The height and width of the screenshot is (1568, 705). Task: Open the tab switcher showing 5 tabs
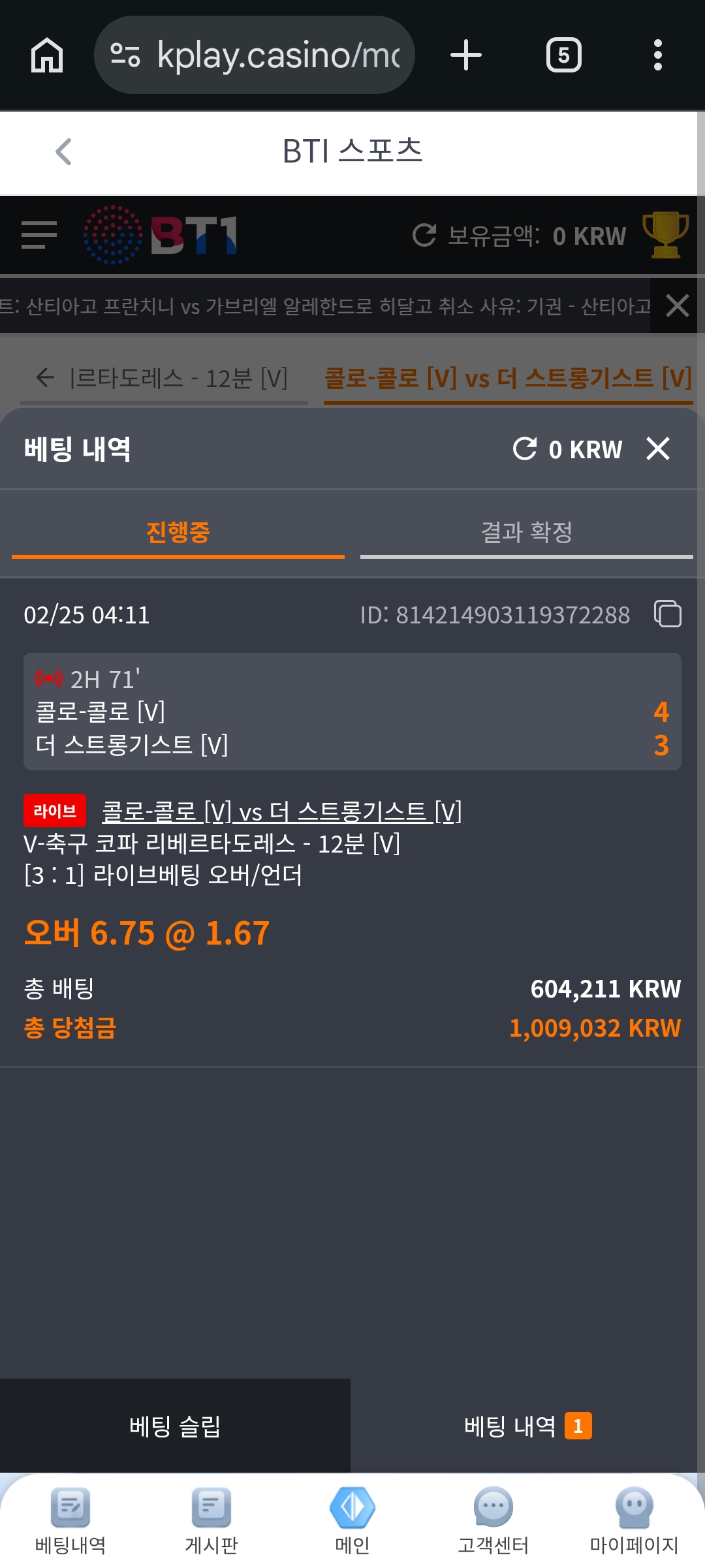coord(563,55)
